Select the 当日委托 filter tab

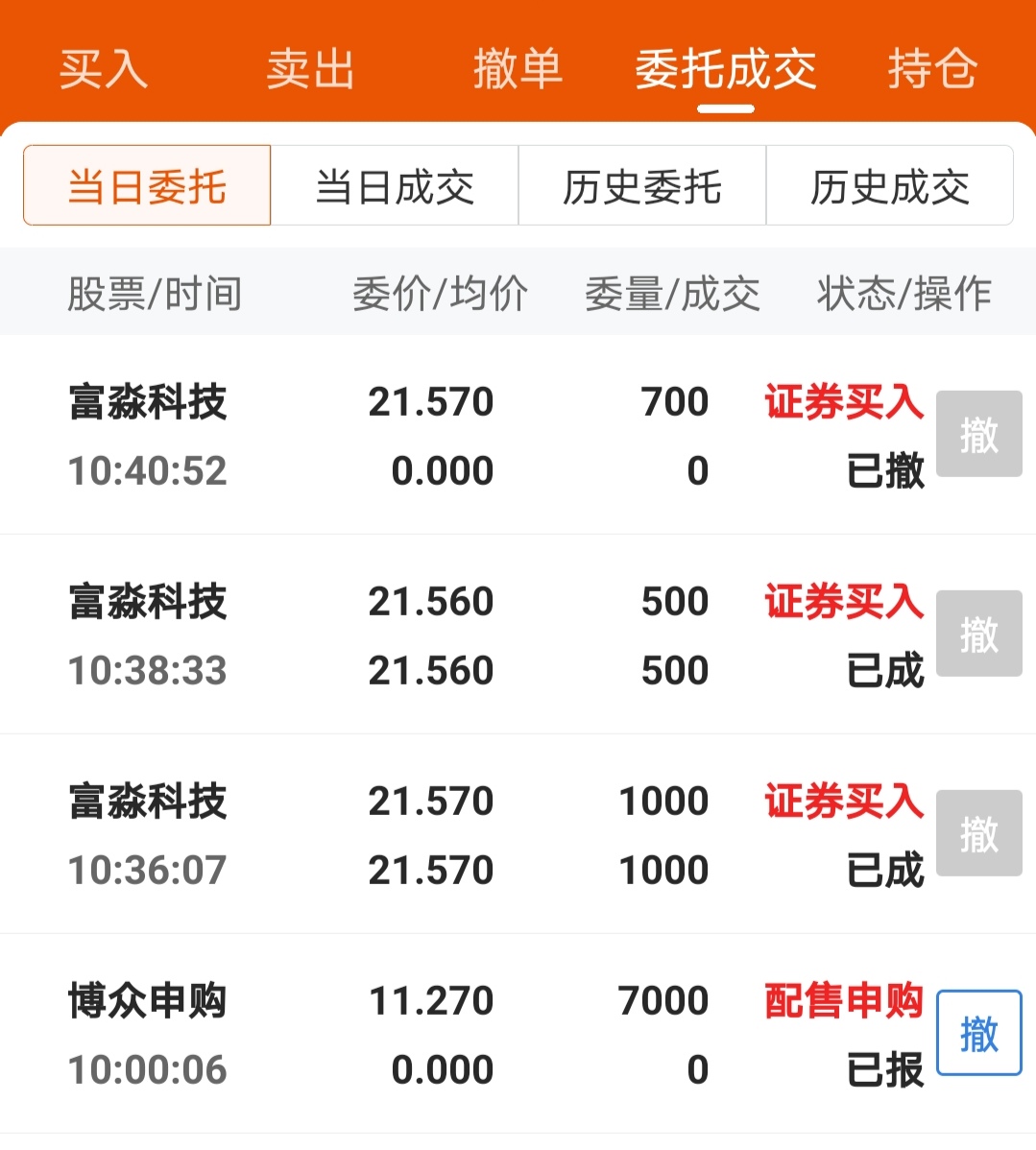[146, 186]
